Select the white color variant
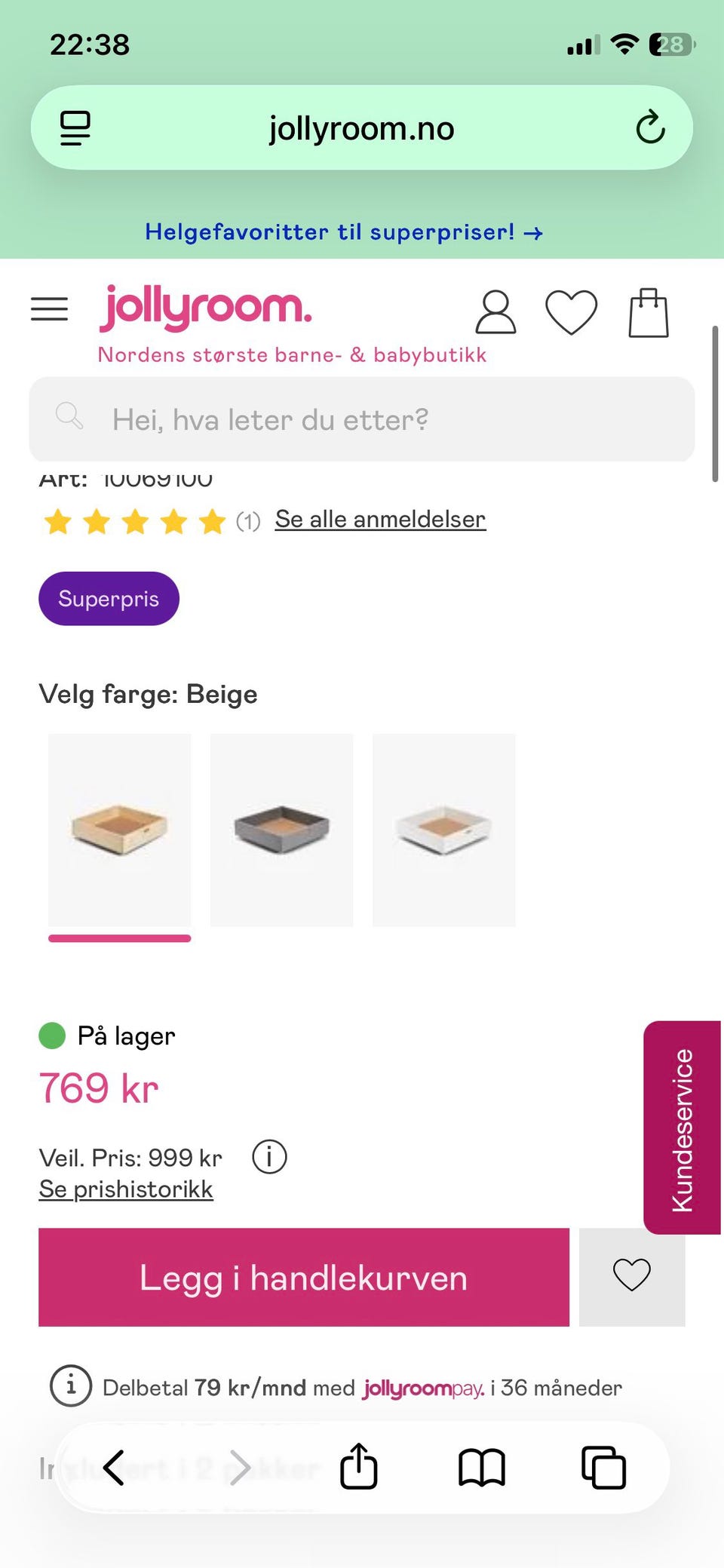 [x=444, y=830]
